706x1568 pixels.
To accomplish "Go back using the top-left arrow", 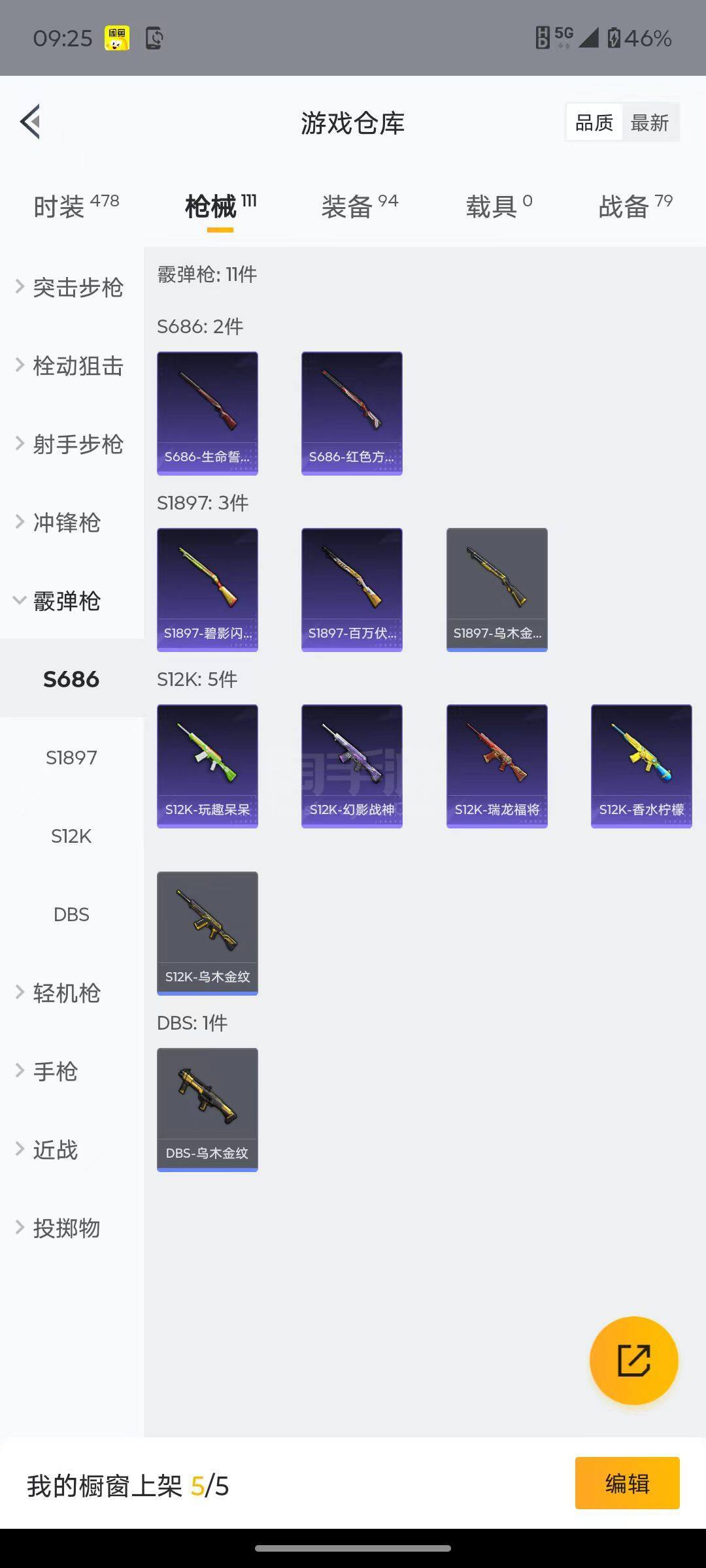I will click(x=31, y=122).
